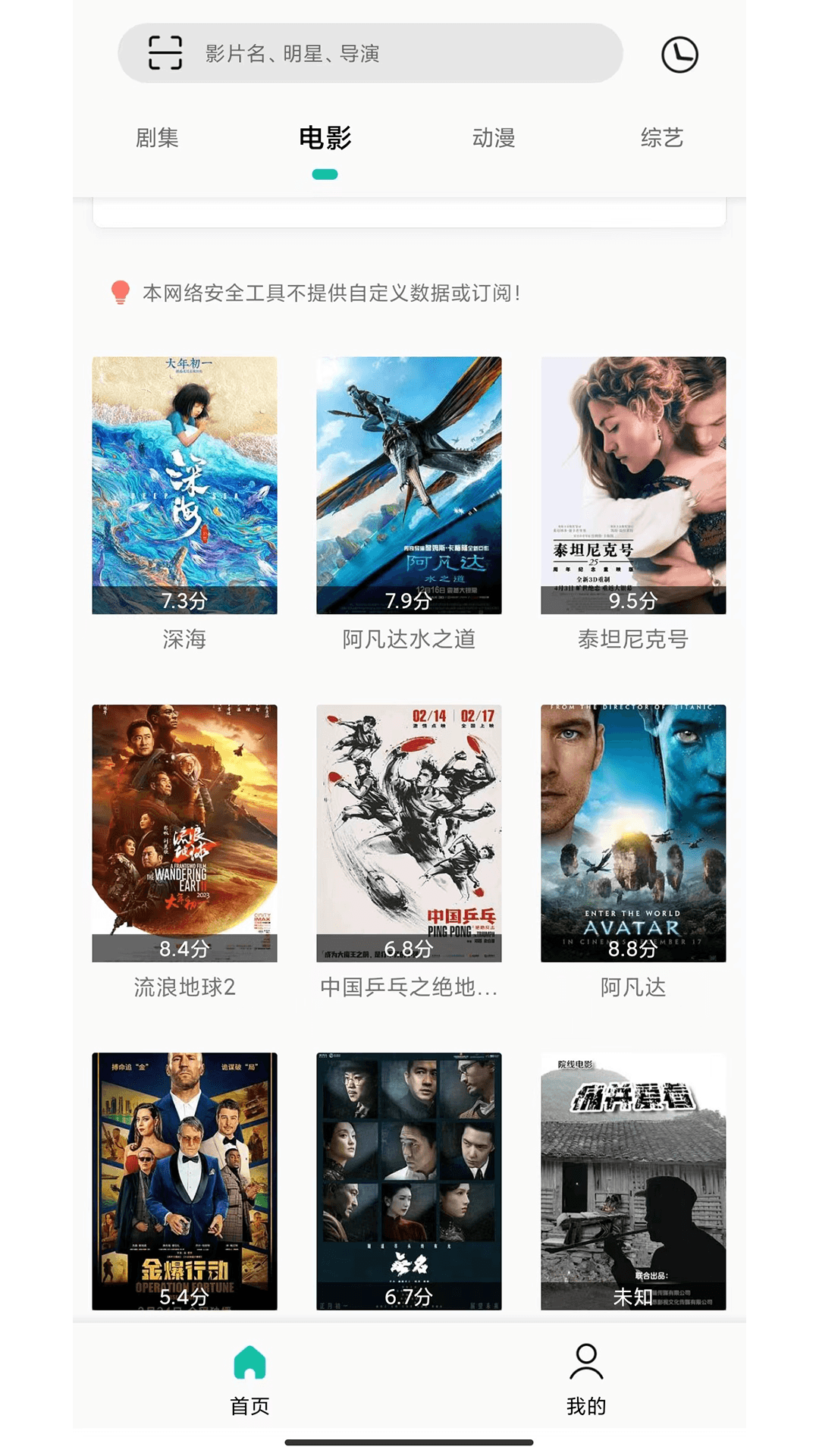The width and height of the screenshot is (819, 1456).
Task: Open the movie 阿凡达水之道
Action: click(409, 485)
